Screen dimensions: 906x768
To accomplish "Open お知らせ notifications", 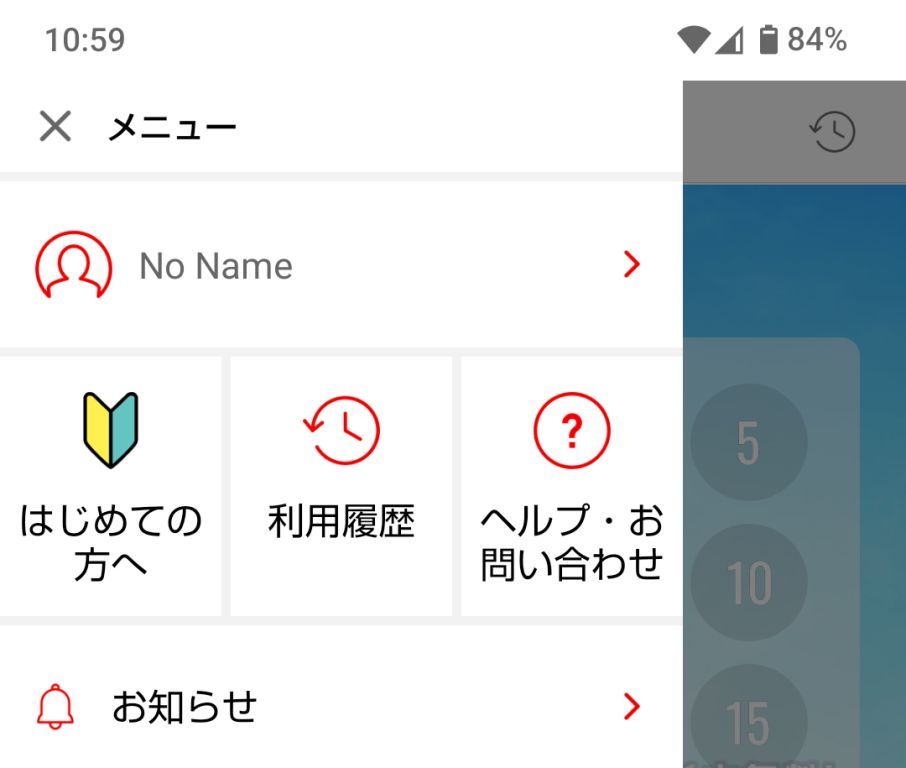I will click(x=340, y=707).
